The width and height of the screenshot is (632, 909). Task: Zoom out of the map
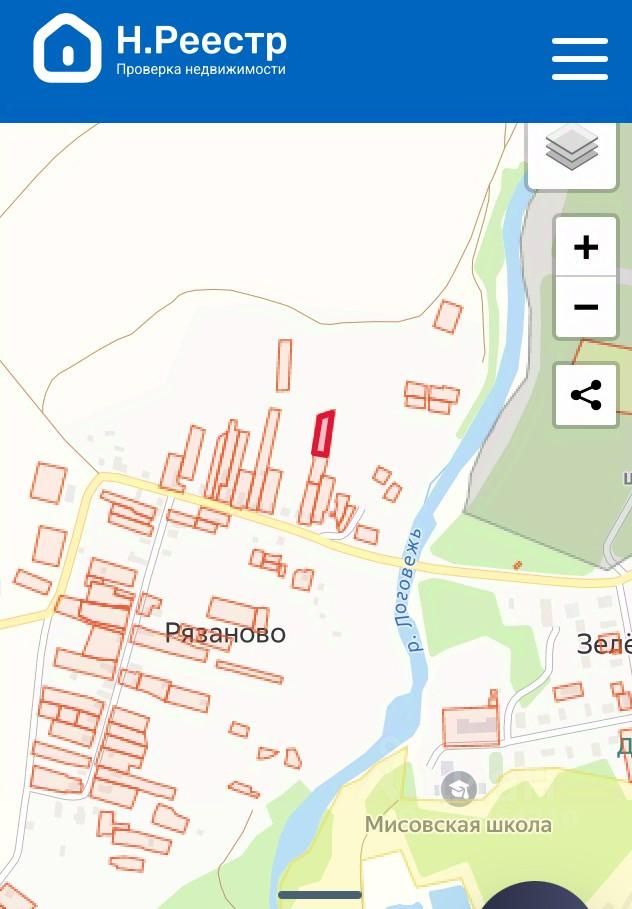(x=586, y=307)
